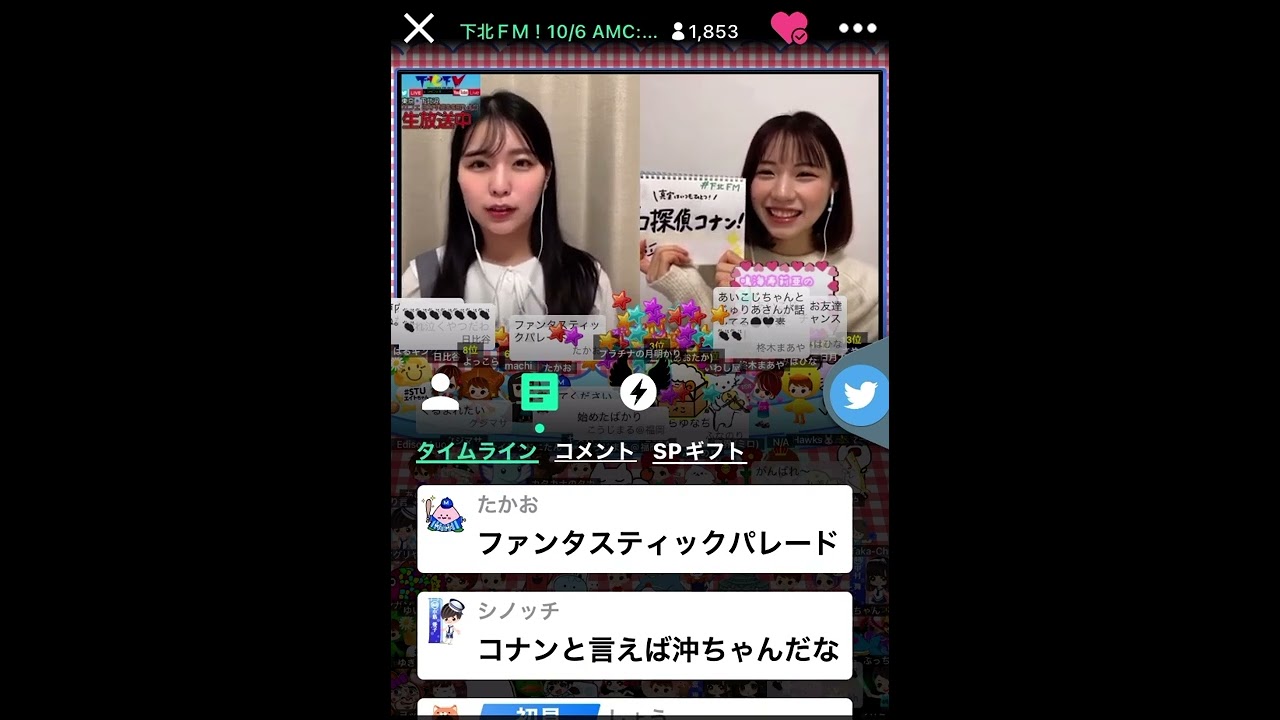Open たかお's comment ファンタスティックパレード
Screen dimensions: 1280x720
(x=634, y=529)
